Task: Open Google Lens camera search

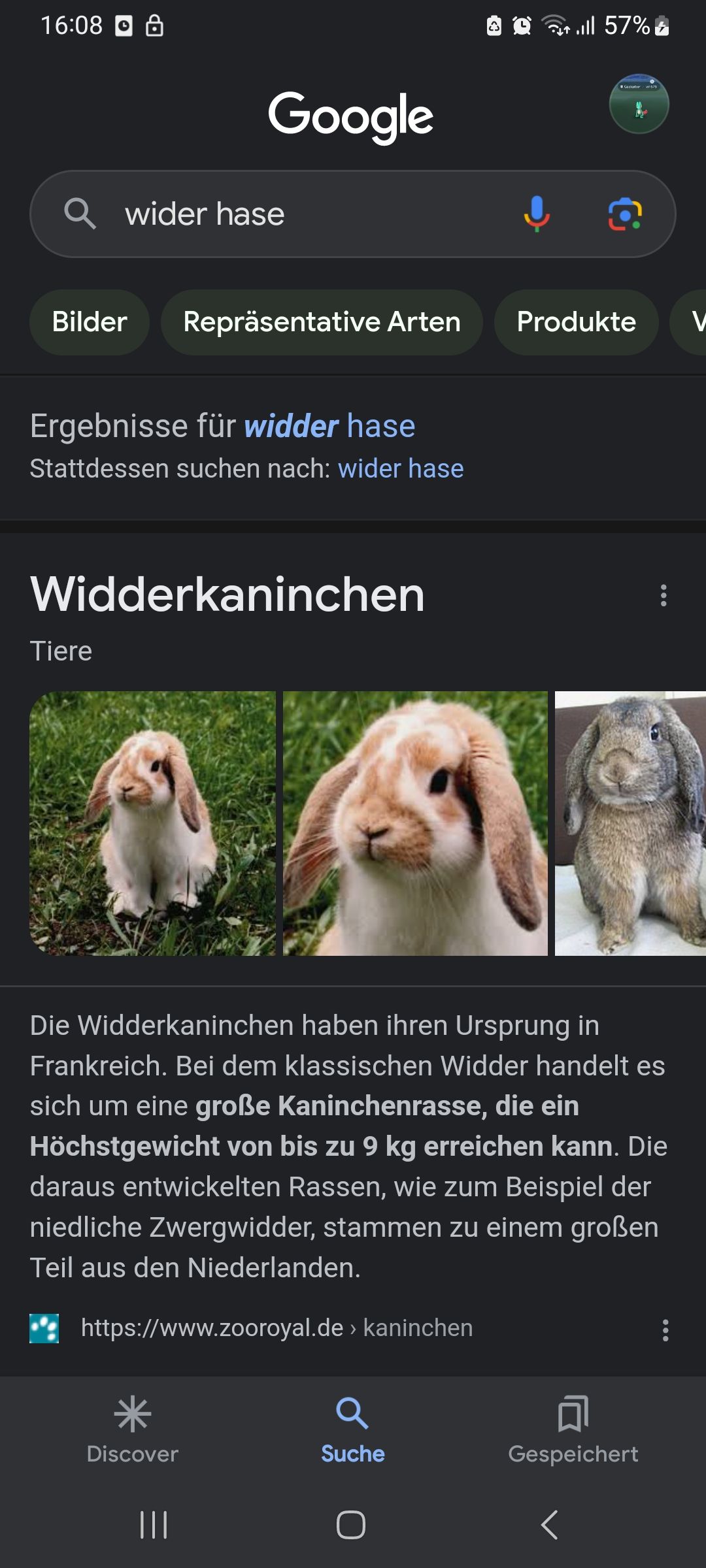Action: tap(625, 214)
